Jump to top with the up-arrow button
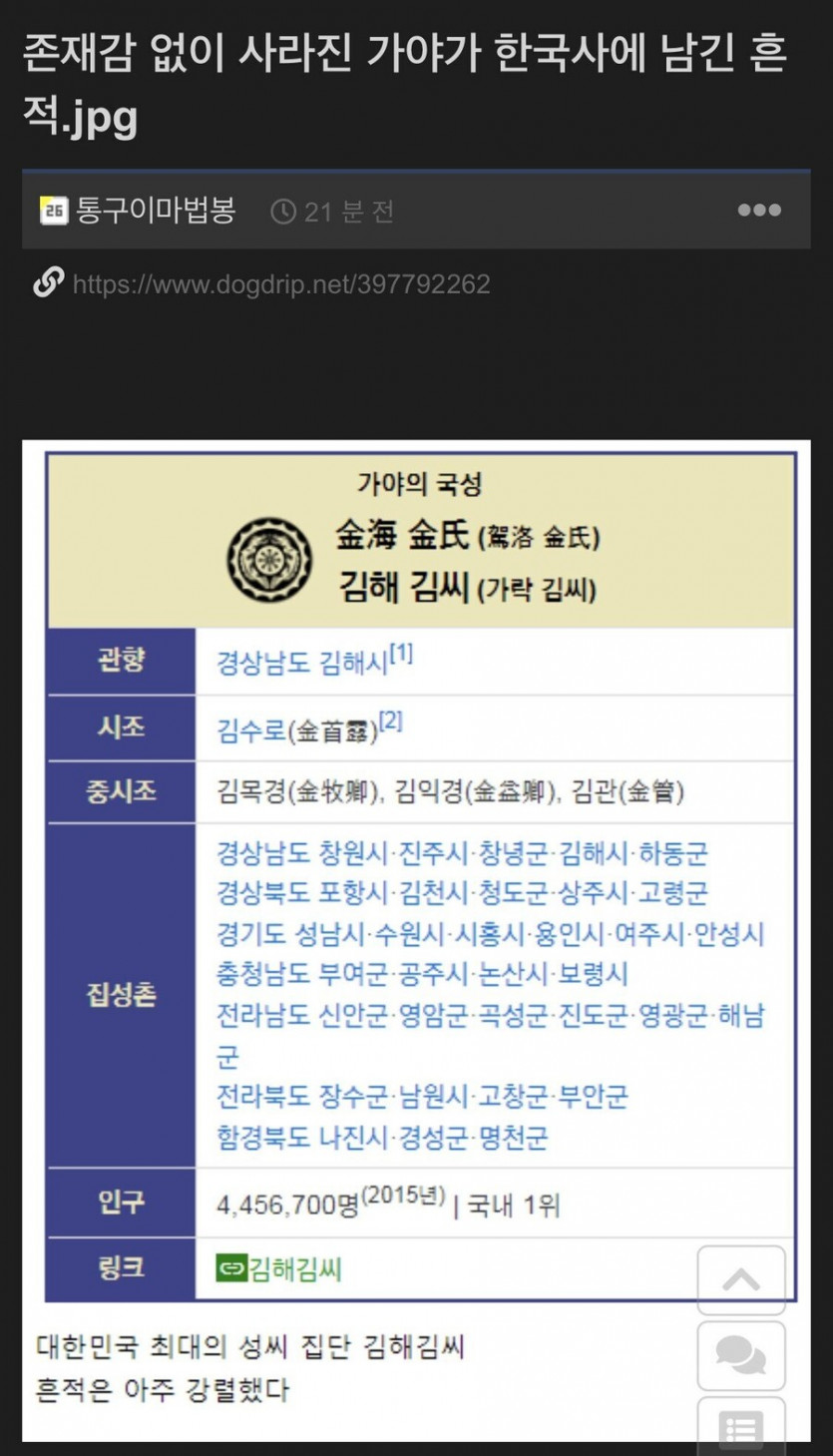833x1456 pixels. pos(741,1279)
